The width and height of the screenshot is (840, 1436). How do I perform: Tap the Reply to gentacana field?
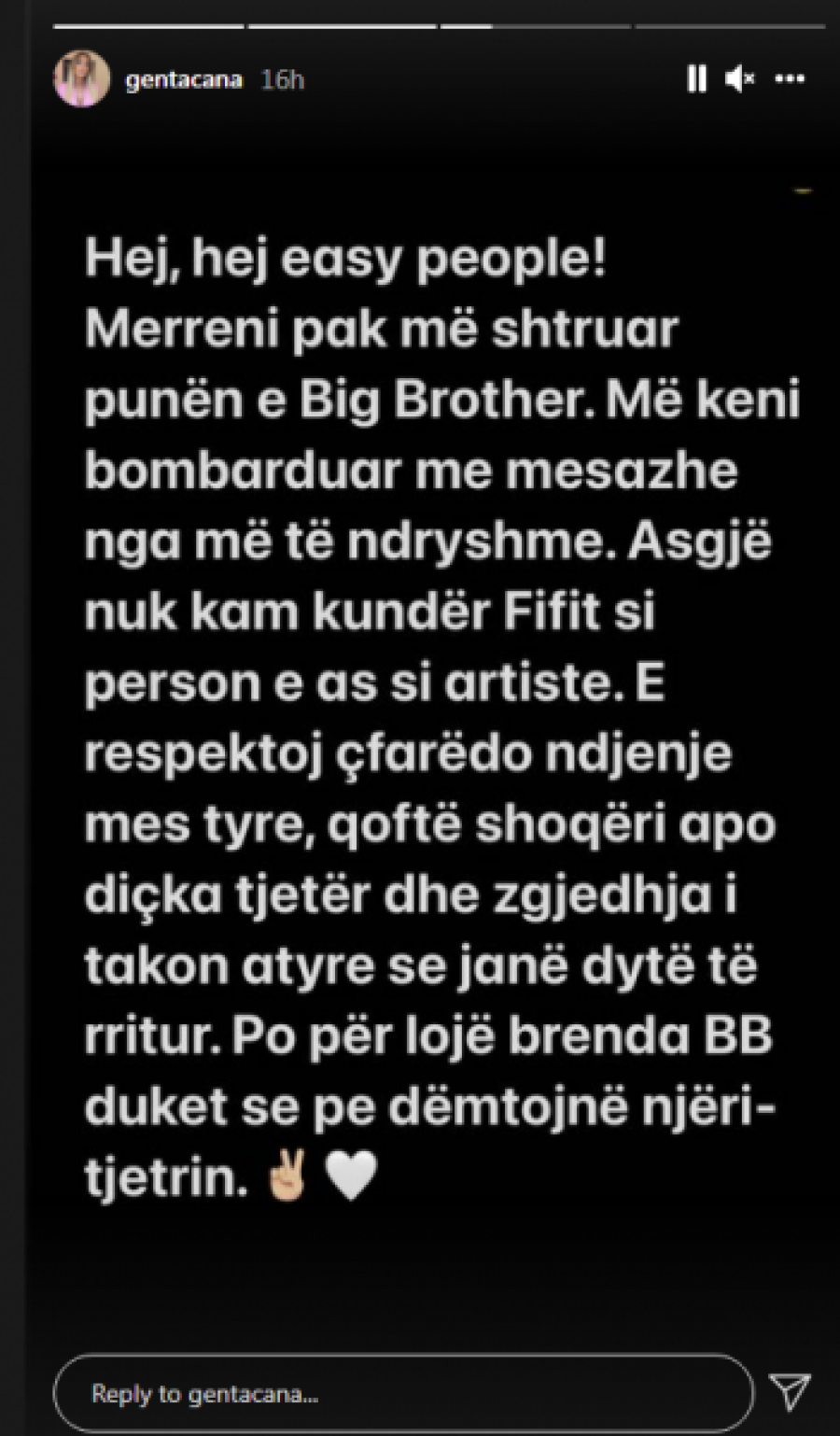[401, 1394]
